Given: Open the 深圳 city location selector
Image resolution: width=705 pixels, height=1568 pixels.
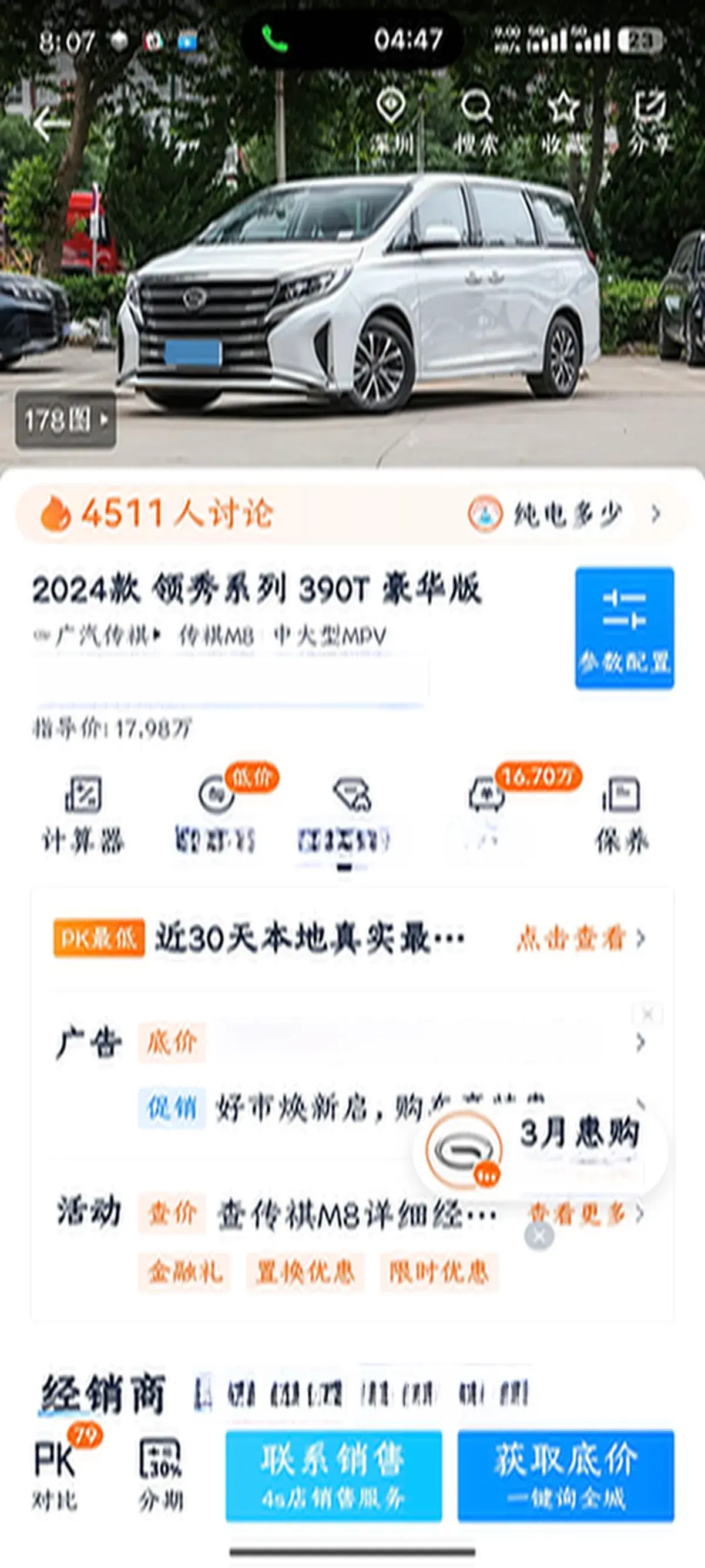Looking at the screenshot, I should click(391, 122).
